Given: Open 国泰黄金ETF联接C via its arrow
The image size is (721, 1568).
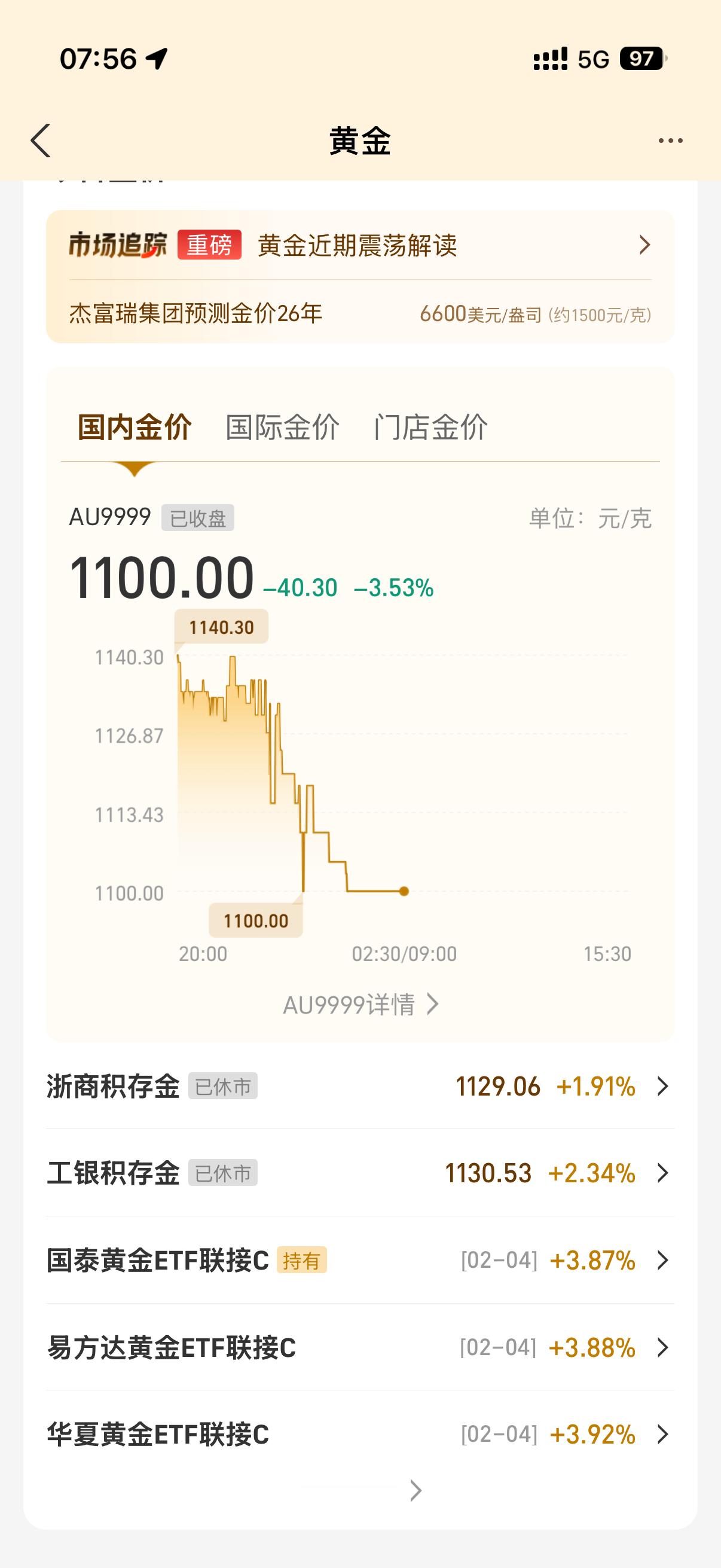Looking at the screenshot, I should click(x=662, y=1260).
